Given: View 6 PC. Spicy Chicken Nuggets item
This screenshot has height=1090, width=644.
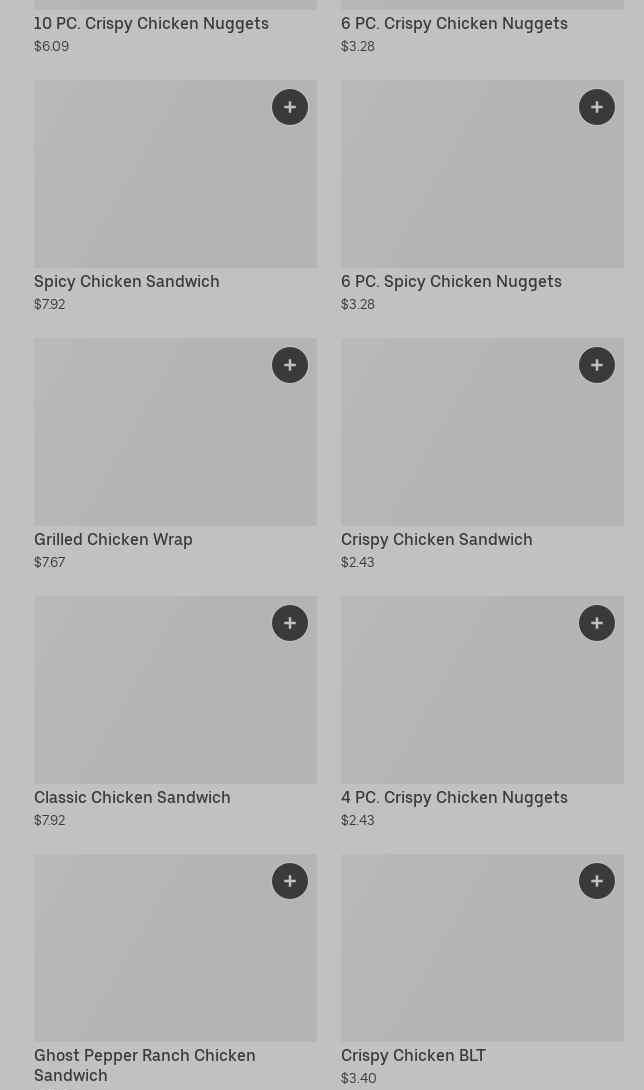Looking at the screenshot, I should pos(451,282).
